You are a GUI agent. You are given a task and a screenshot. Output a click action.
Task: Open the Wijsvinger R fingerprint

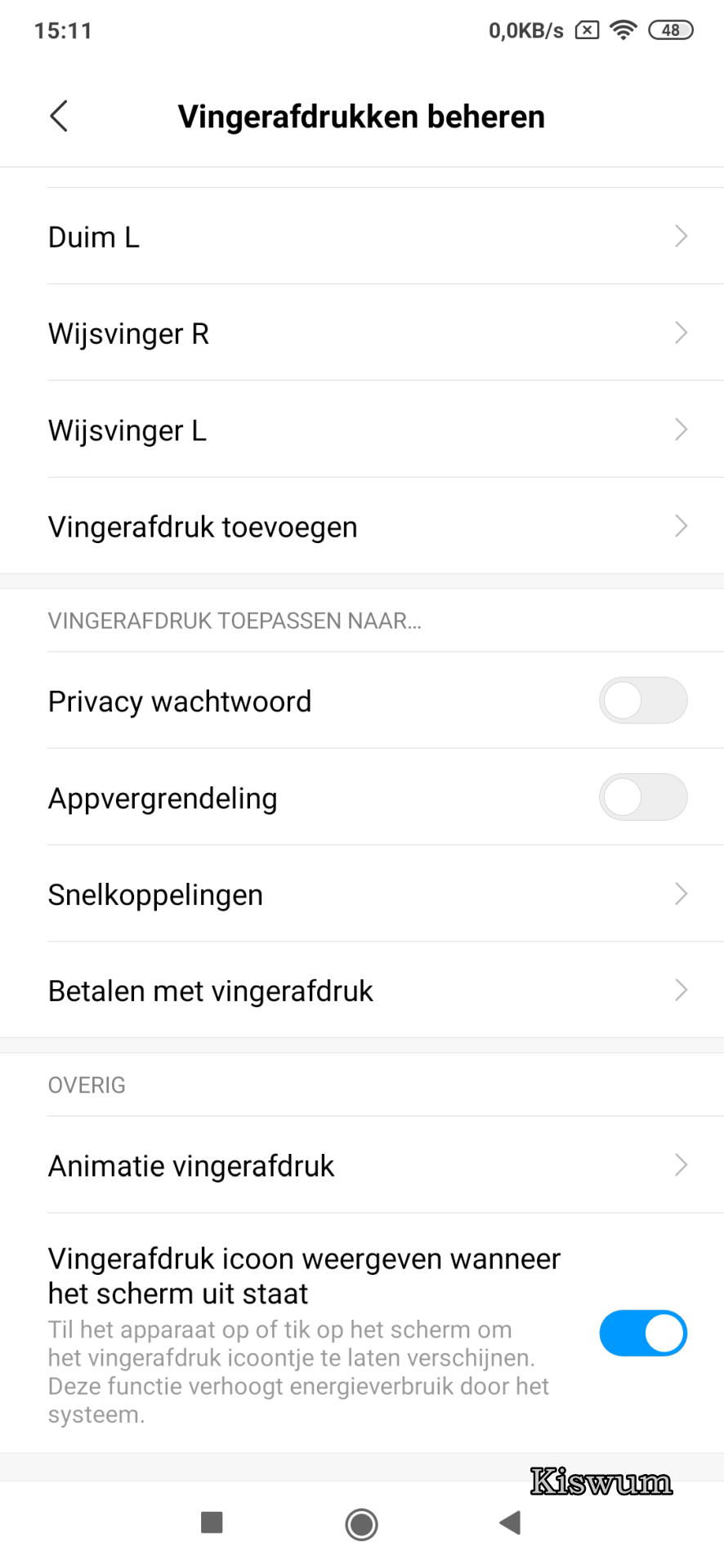coord(362,333)
